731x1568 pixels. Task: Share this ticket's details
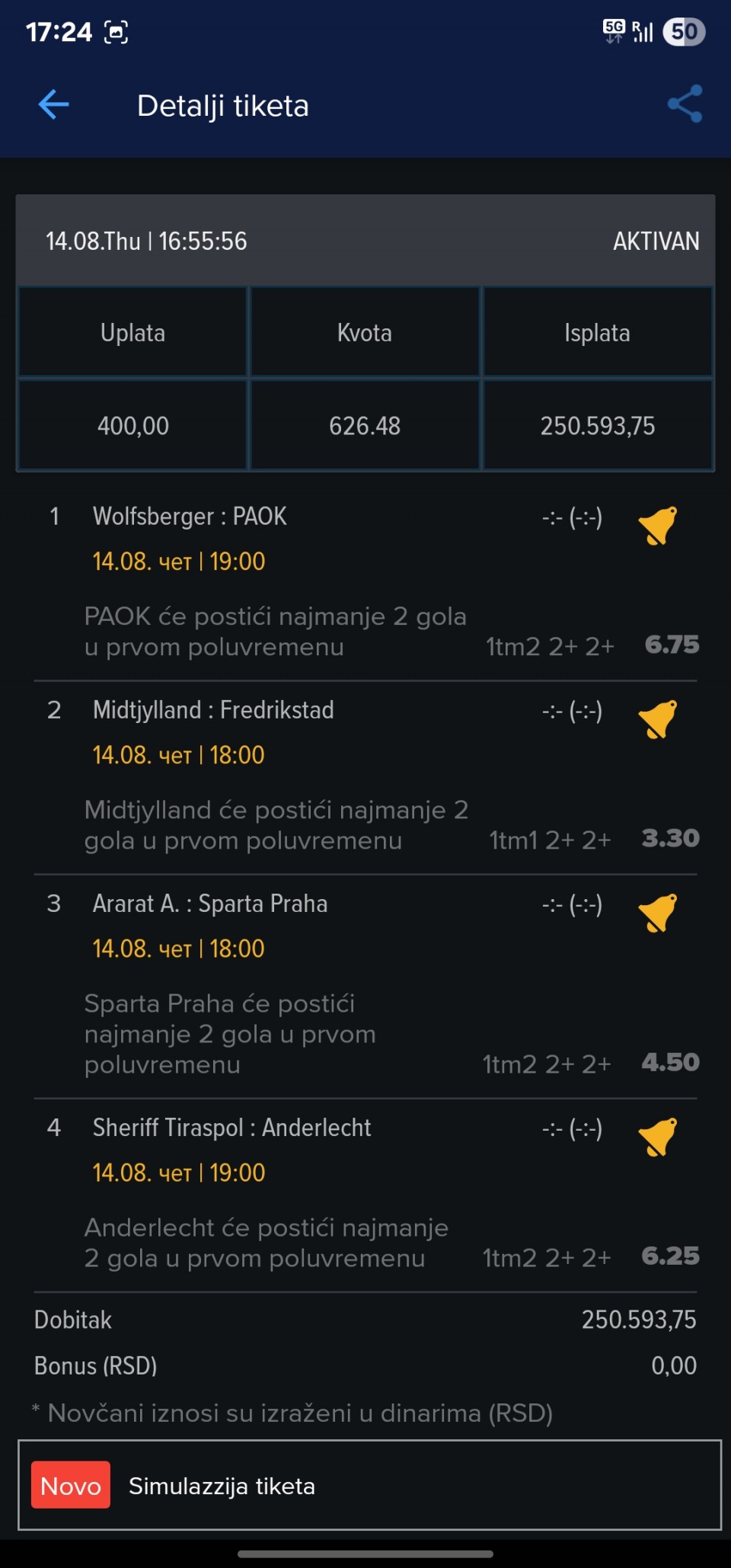(x=685, y=104)
